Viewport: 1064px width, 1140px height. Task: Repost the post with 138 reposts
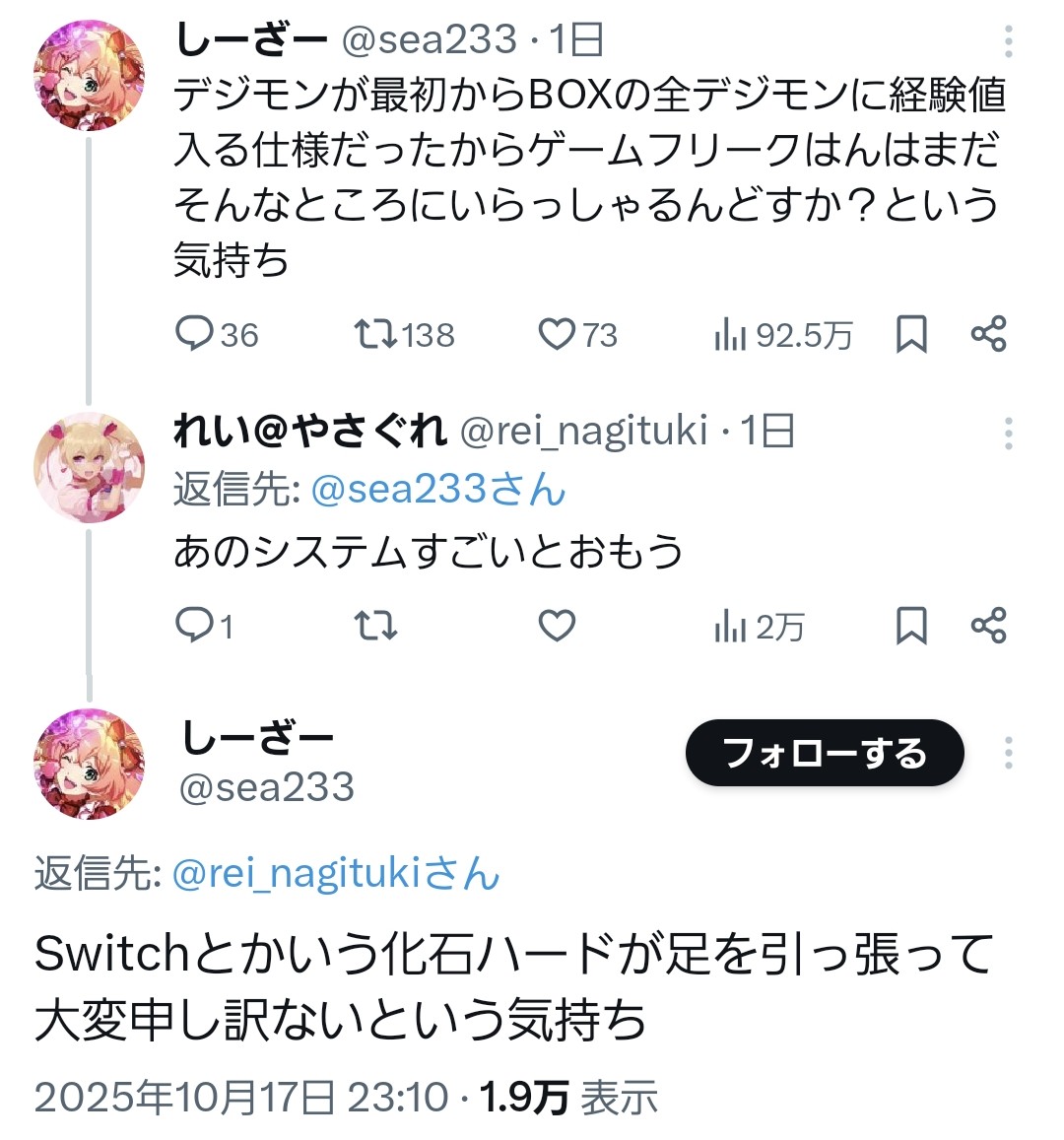[375, 334]
